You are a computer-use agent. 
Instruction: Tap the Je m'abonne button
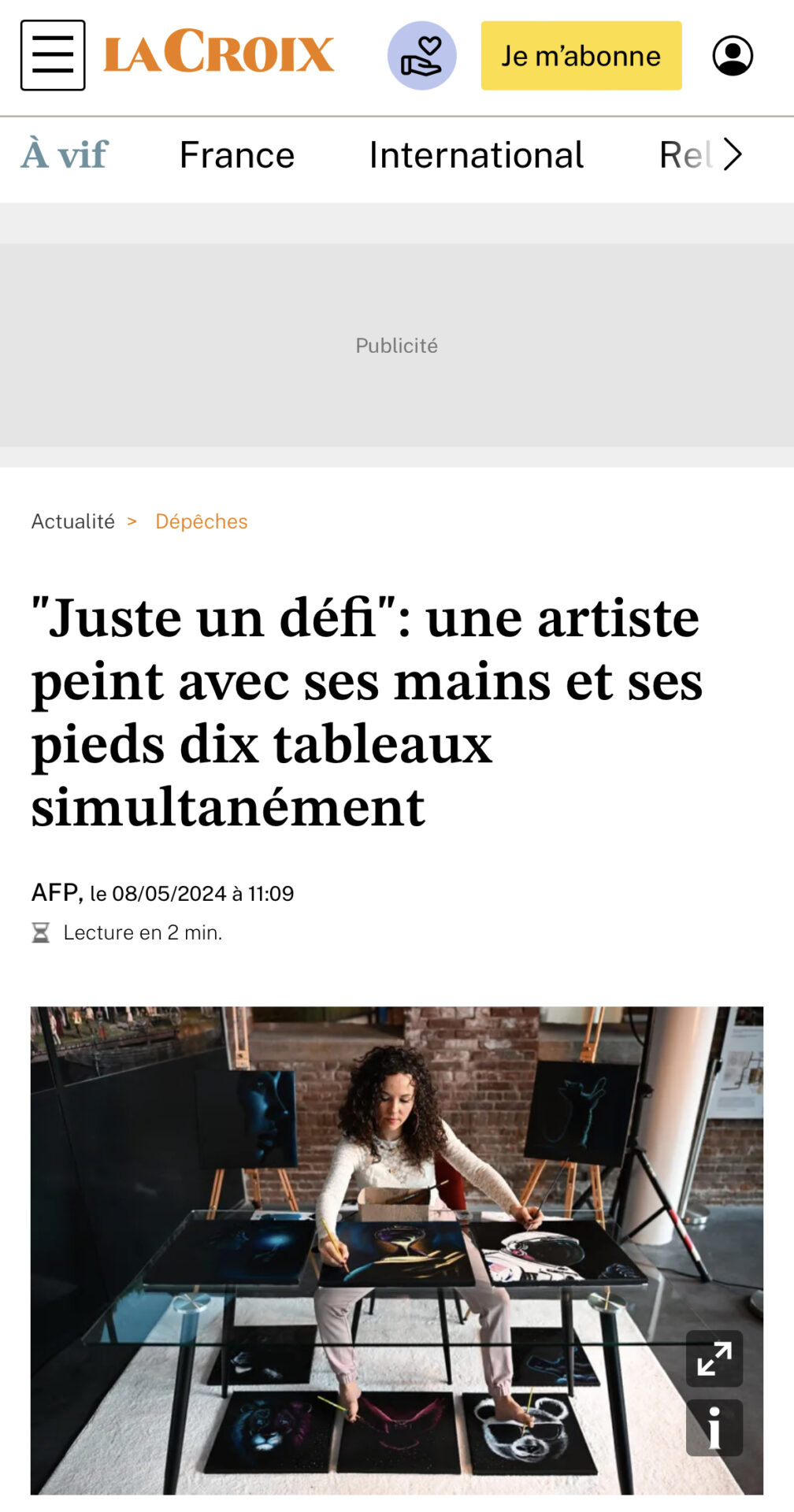[581, 56]
